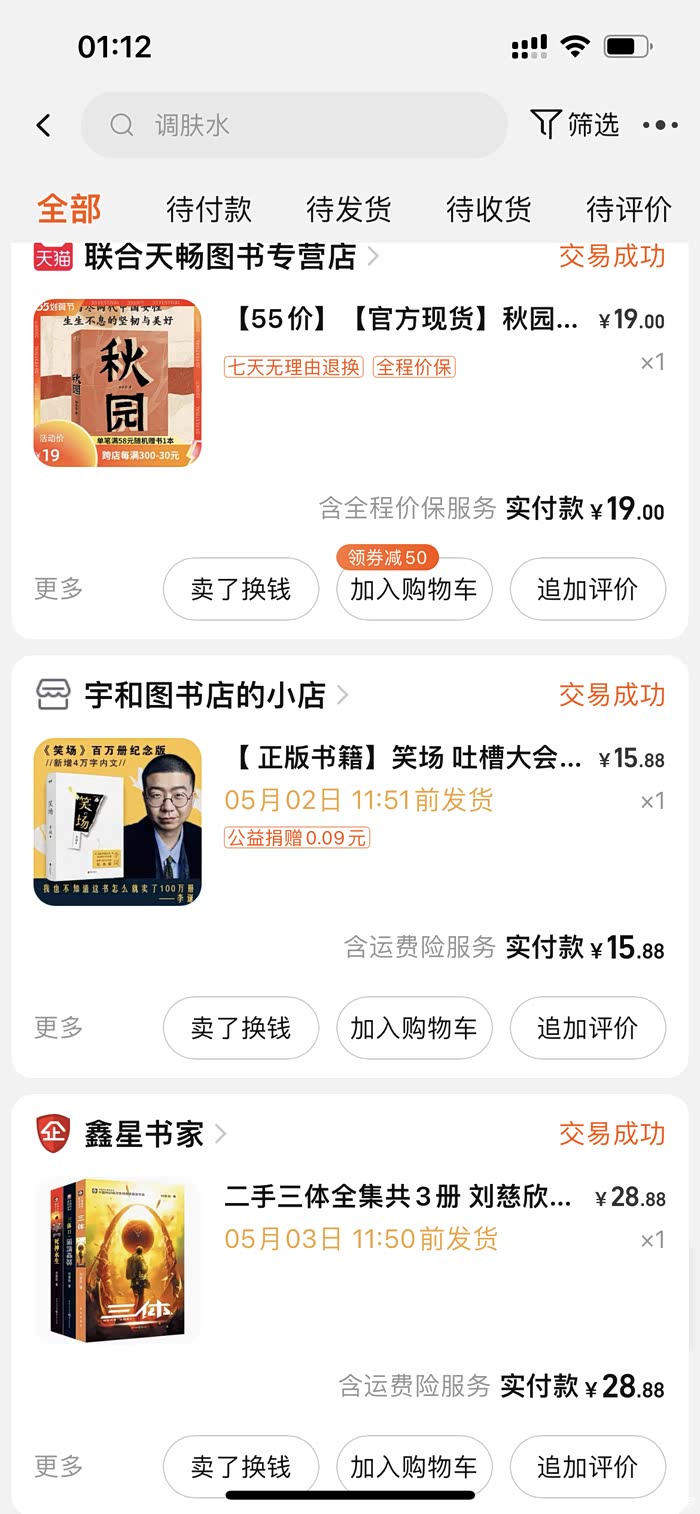Switch to the 待付款 tab
The width and height of the screenshot is (700, 1514).
(x=209, y=210)
